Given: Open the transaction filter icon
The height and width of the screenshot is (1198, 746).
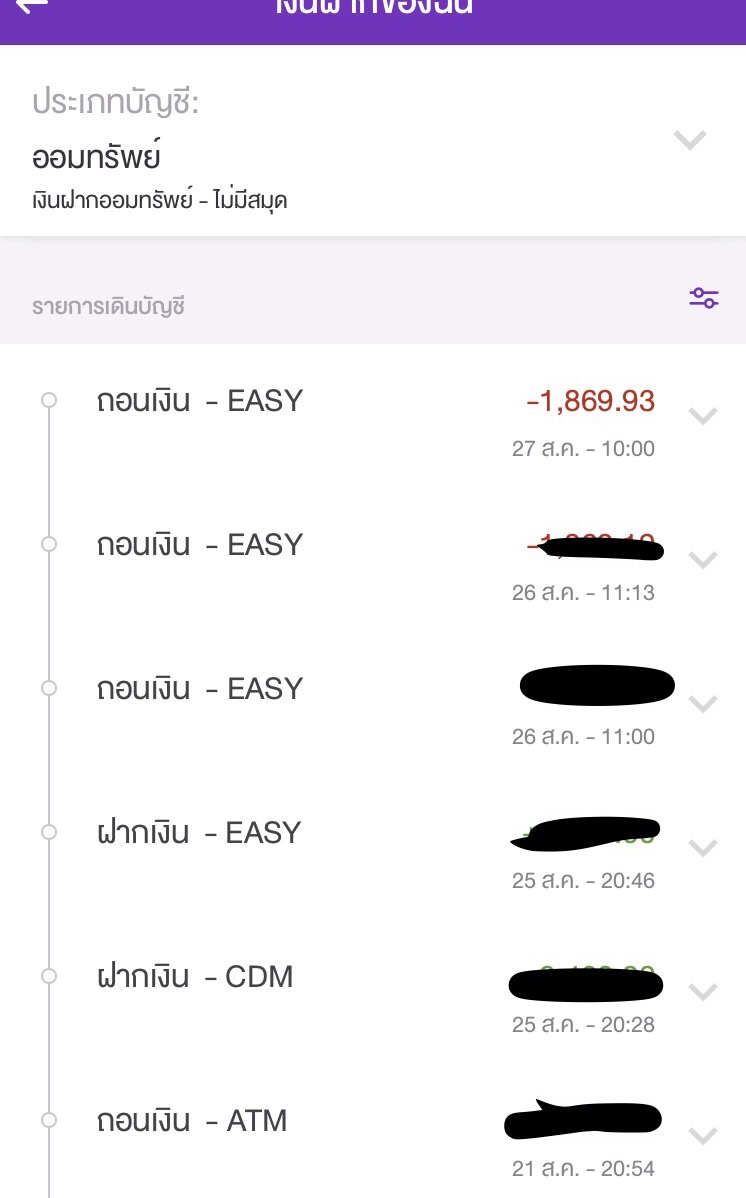Looking at the screenshot, I should (x=703, y=297).
